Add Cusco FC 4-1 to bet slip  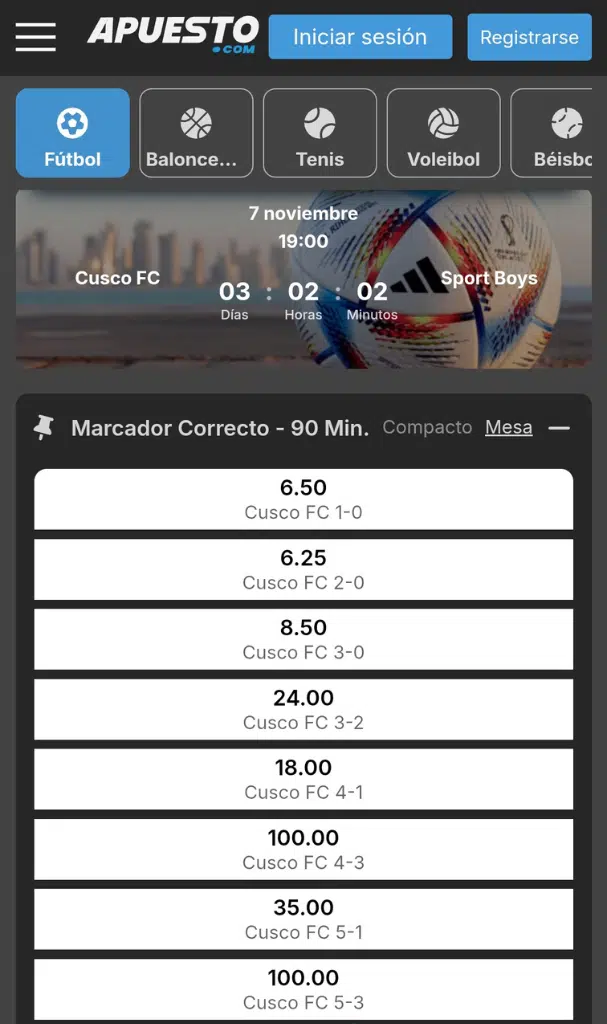click(x=303, y=779)
